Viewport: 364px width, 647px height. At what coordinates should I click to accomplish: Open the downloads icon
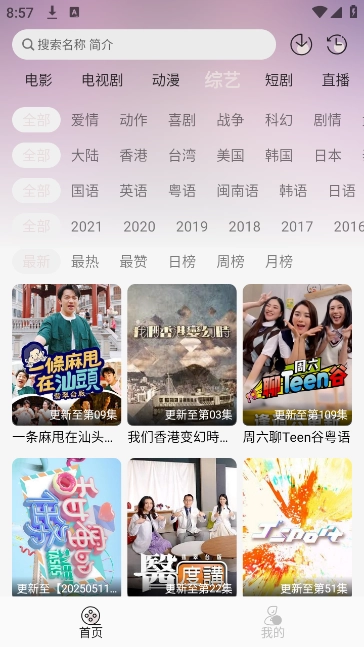(x=301, y=44)
